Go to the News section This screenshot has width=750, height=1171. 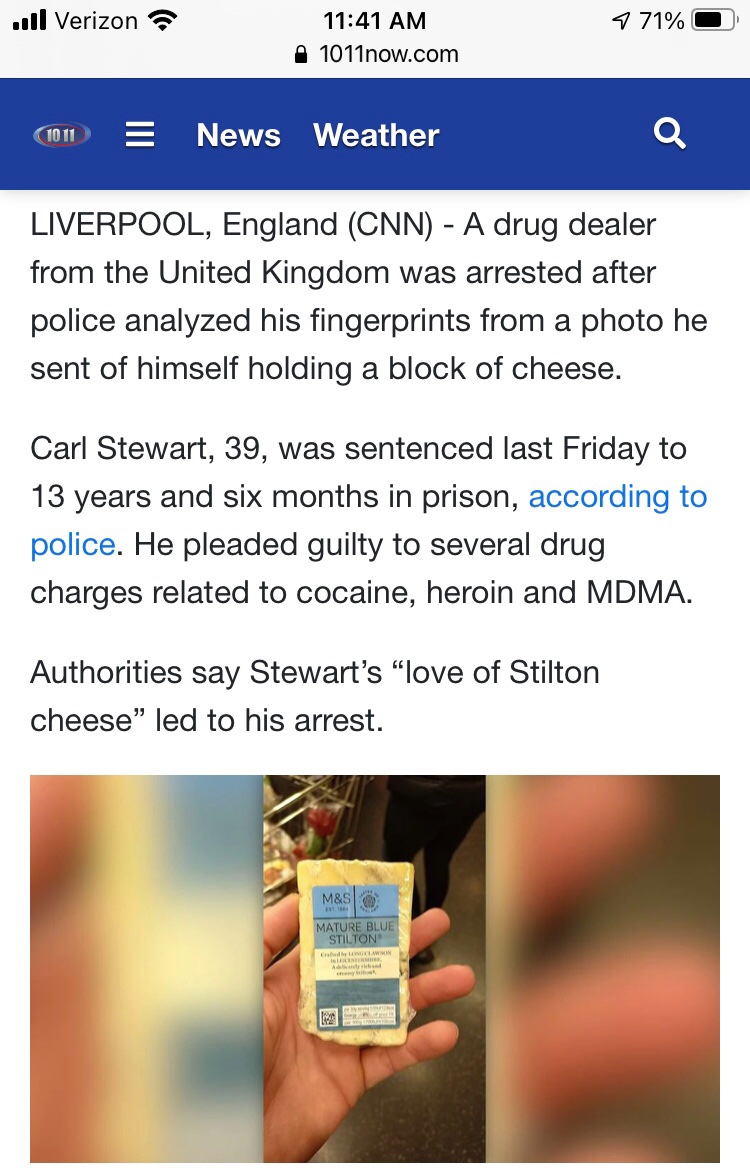(238, 135)
